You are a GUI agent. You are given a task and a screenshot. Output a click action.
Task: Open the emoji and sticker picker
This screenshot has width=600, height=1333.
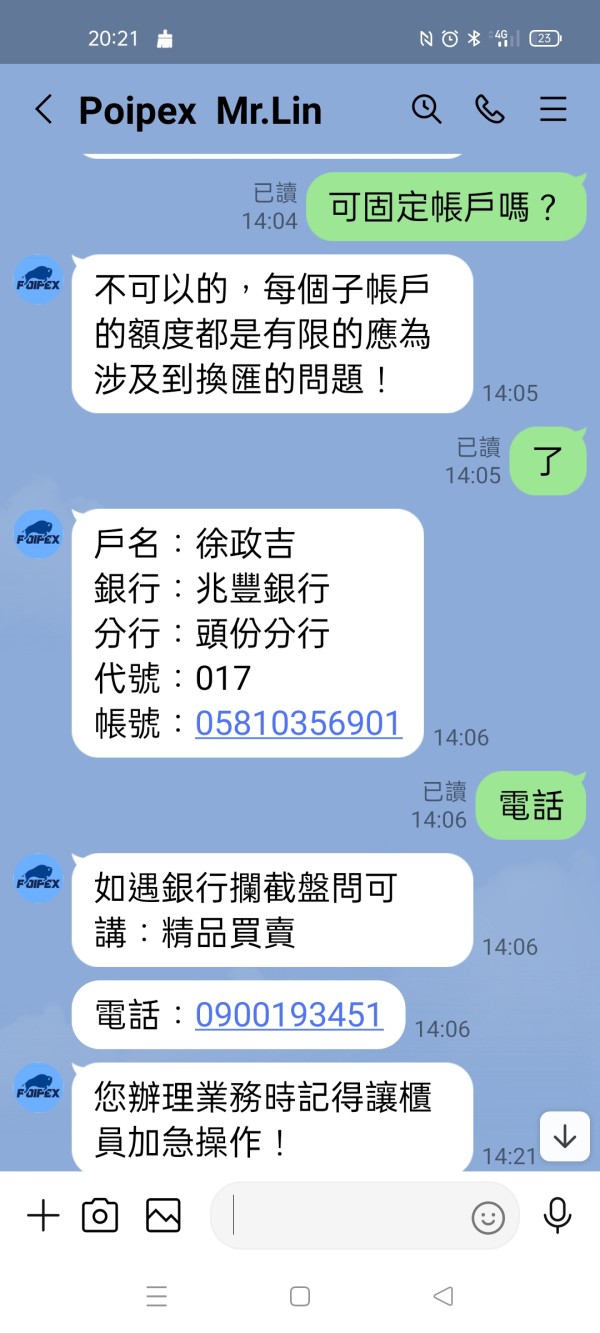pyautogui.click(x=488, y=1217)
